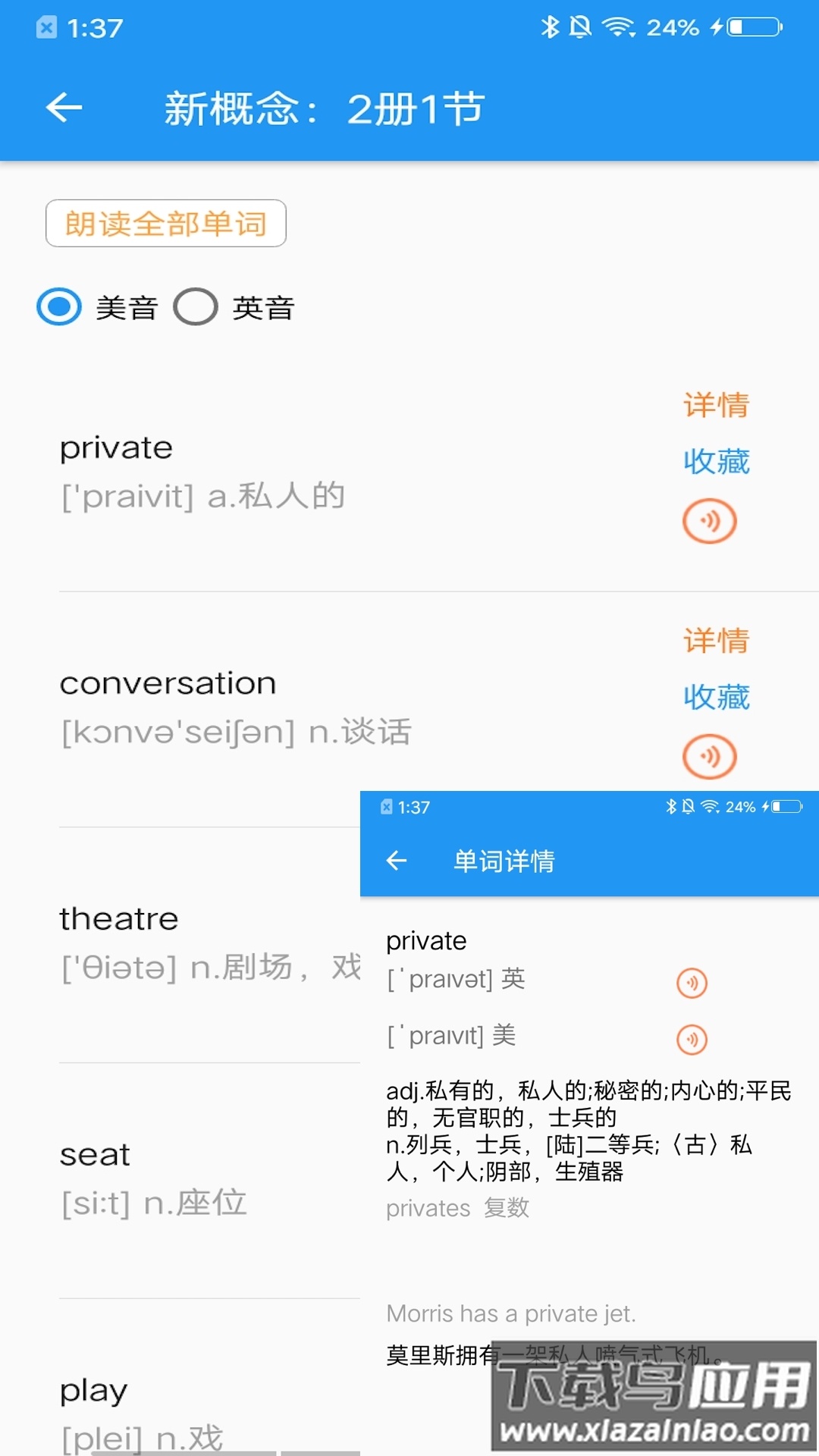Select the 美音 radio button
Image resolution: width=819 pixels, height=1456 pixels.
(57, 307)
